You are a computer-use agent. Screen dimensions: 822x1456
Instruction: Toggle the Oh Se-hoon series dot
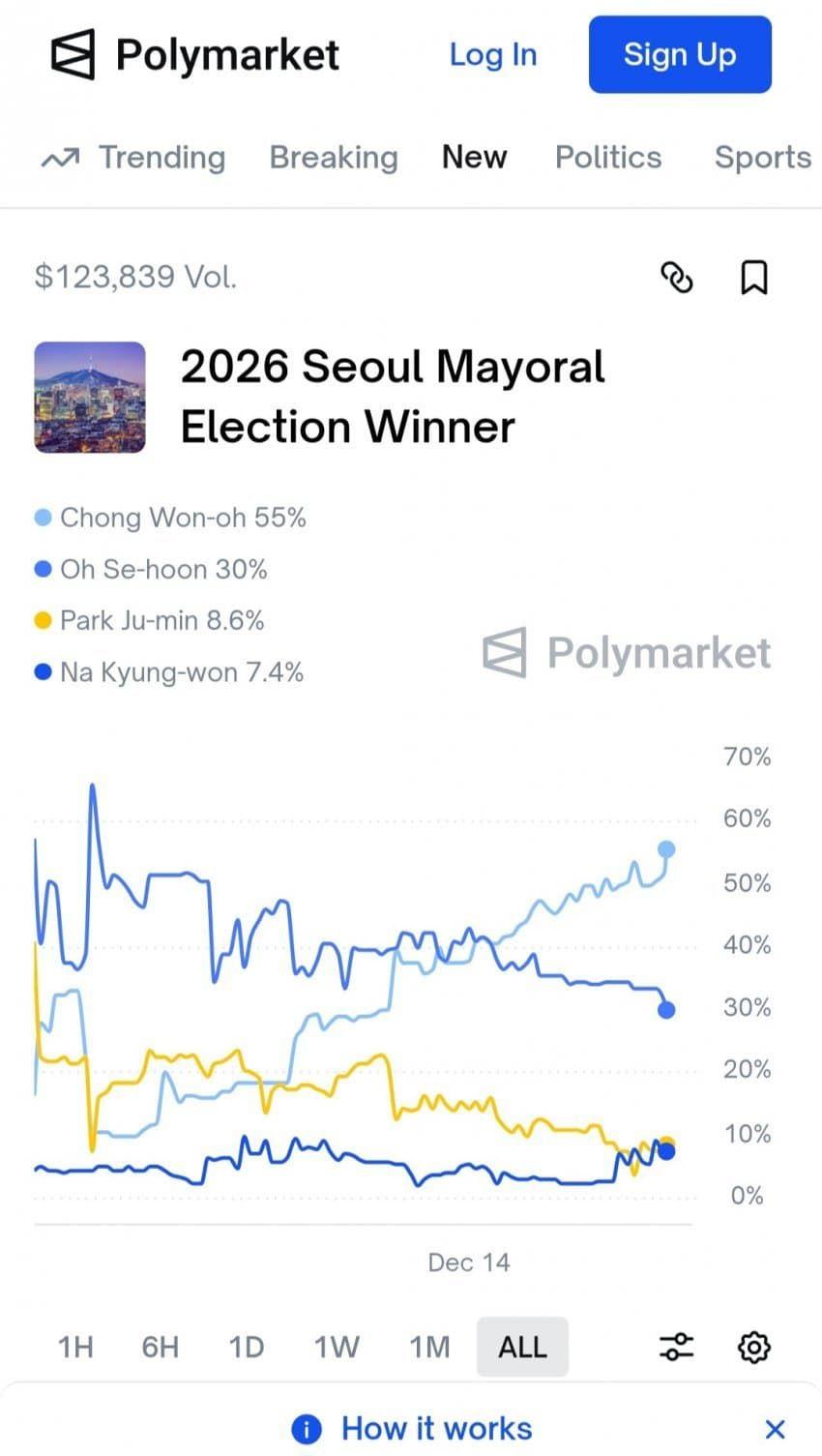tap(43, 569)
